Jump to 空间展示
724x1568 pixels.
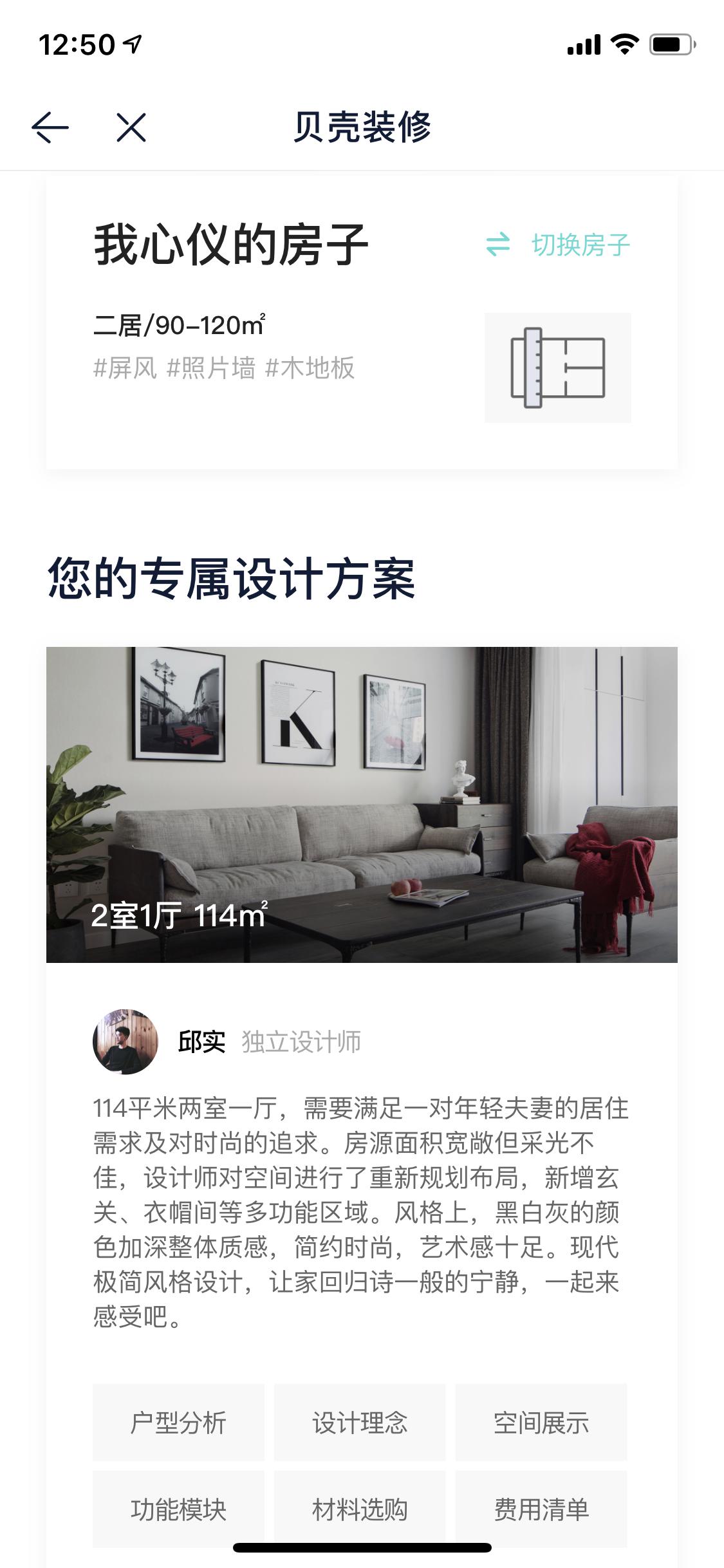[x=541, y=1423]
